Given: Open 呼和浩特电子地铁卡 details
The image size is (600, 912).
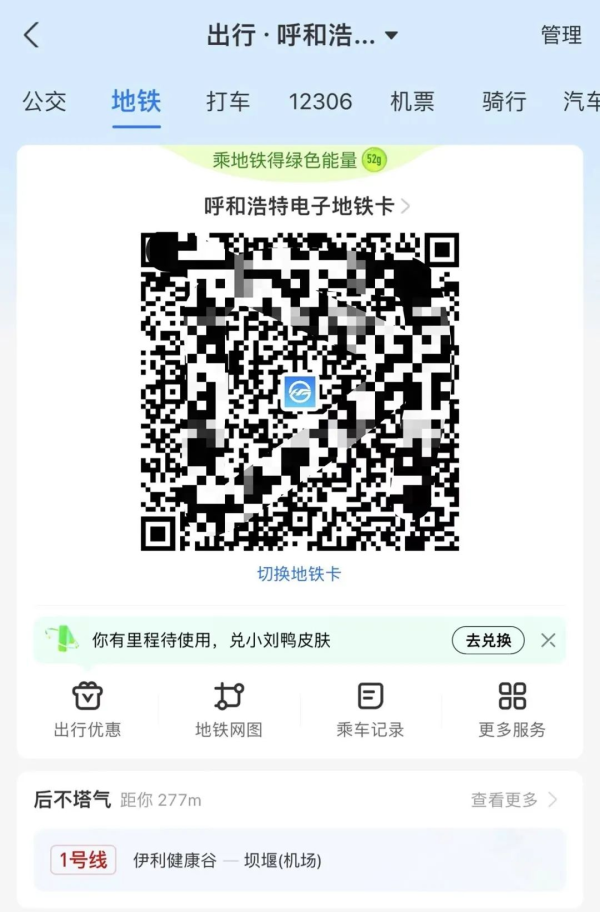Looking at the screenshot, I should [307, 207].
